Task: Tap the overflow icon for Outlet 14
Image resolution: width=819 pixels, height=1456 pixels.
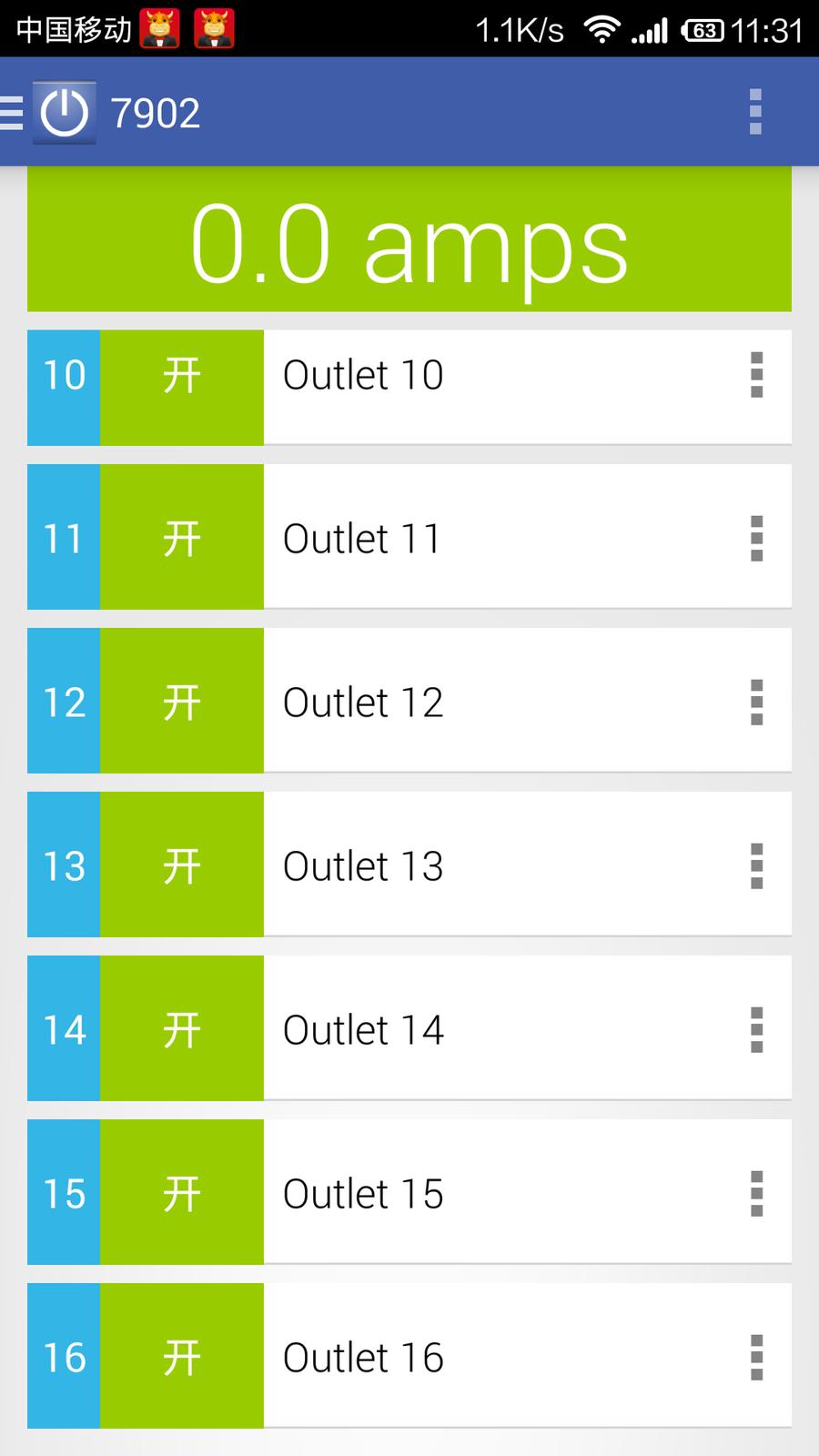Action: pos(756,1029)
